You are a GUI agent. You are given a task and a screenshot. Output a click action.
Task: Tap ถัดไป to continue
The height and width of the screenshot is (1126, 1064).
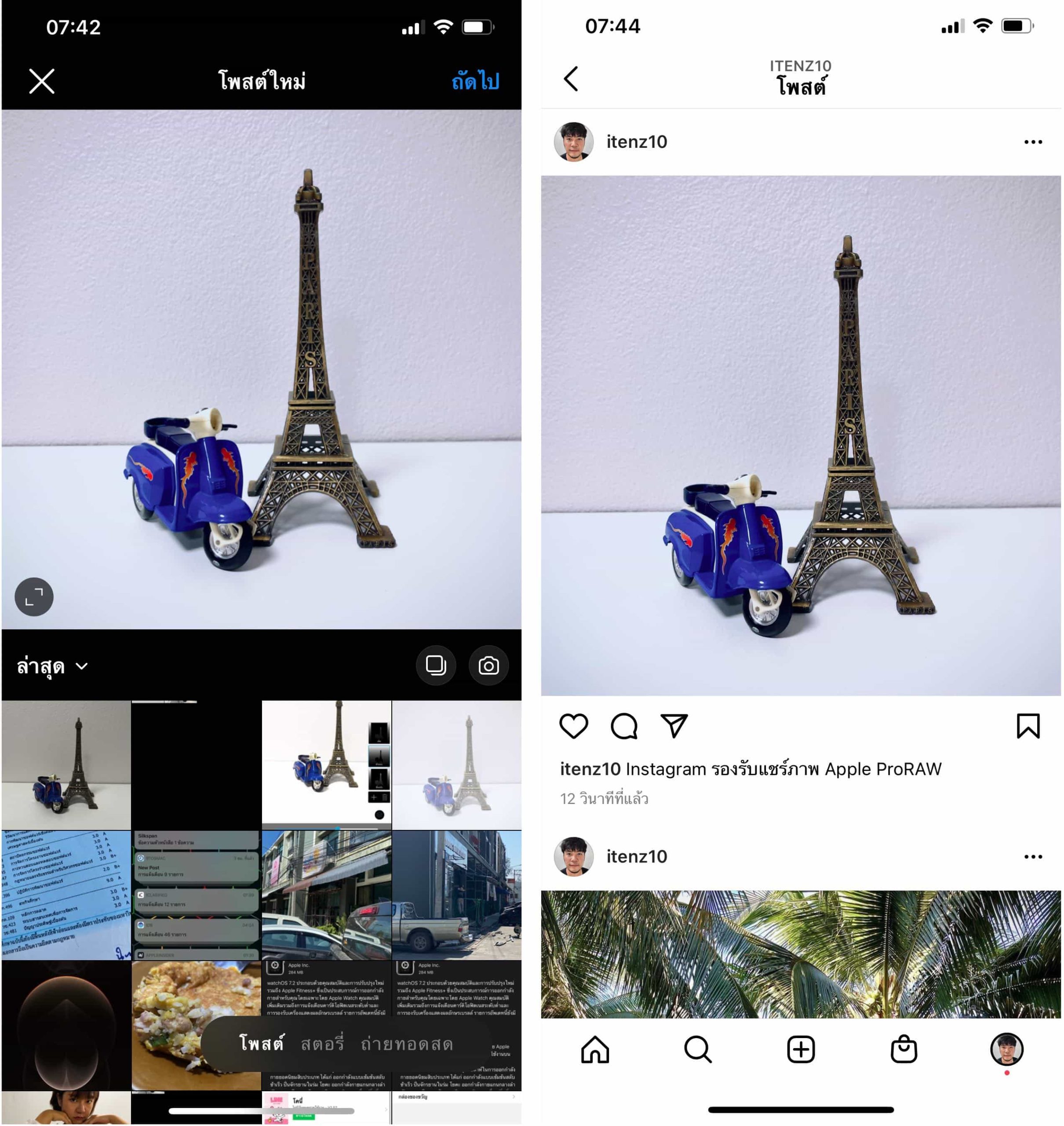(475, 81)
